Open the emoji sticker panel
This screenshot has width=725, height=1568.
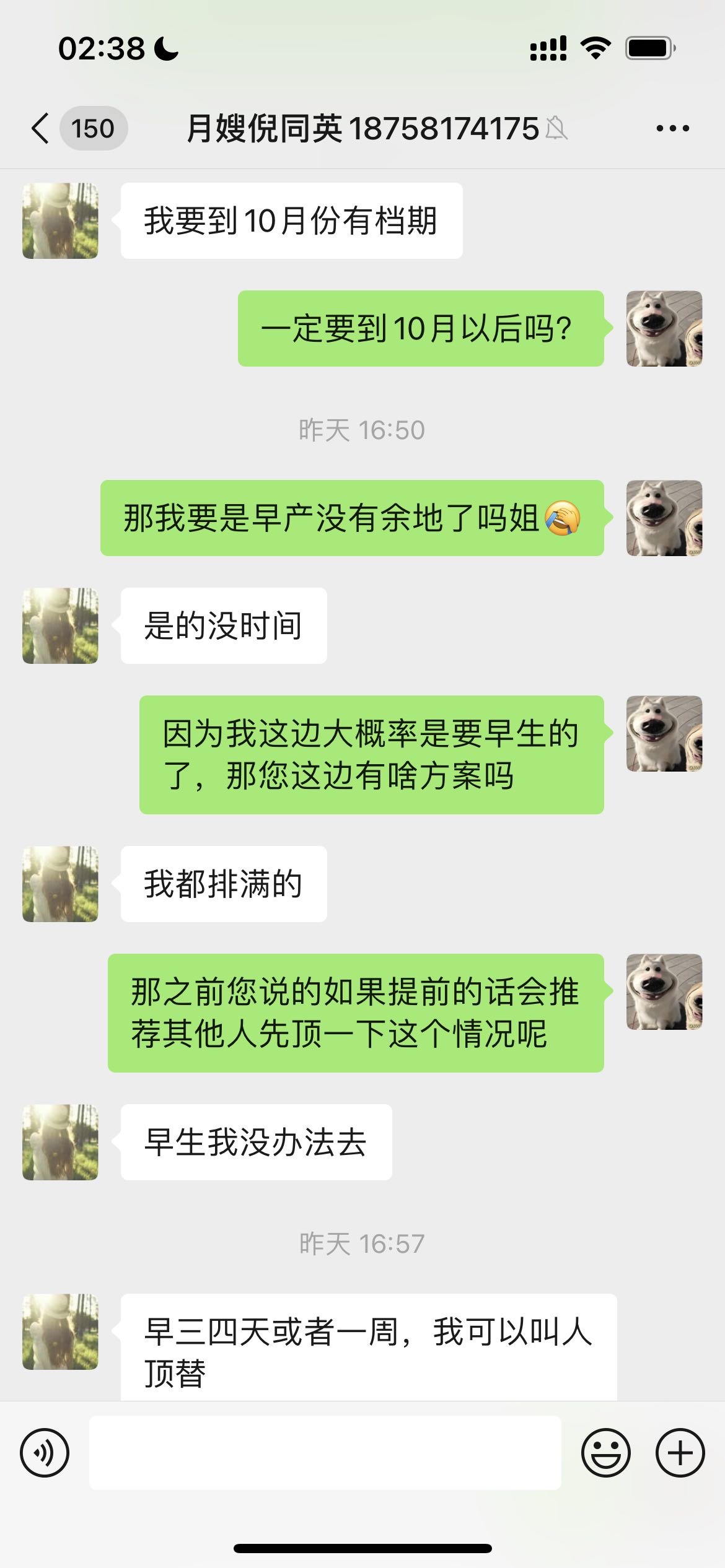click(x=605, y=1453)
